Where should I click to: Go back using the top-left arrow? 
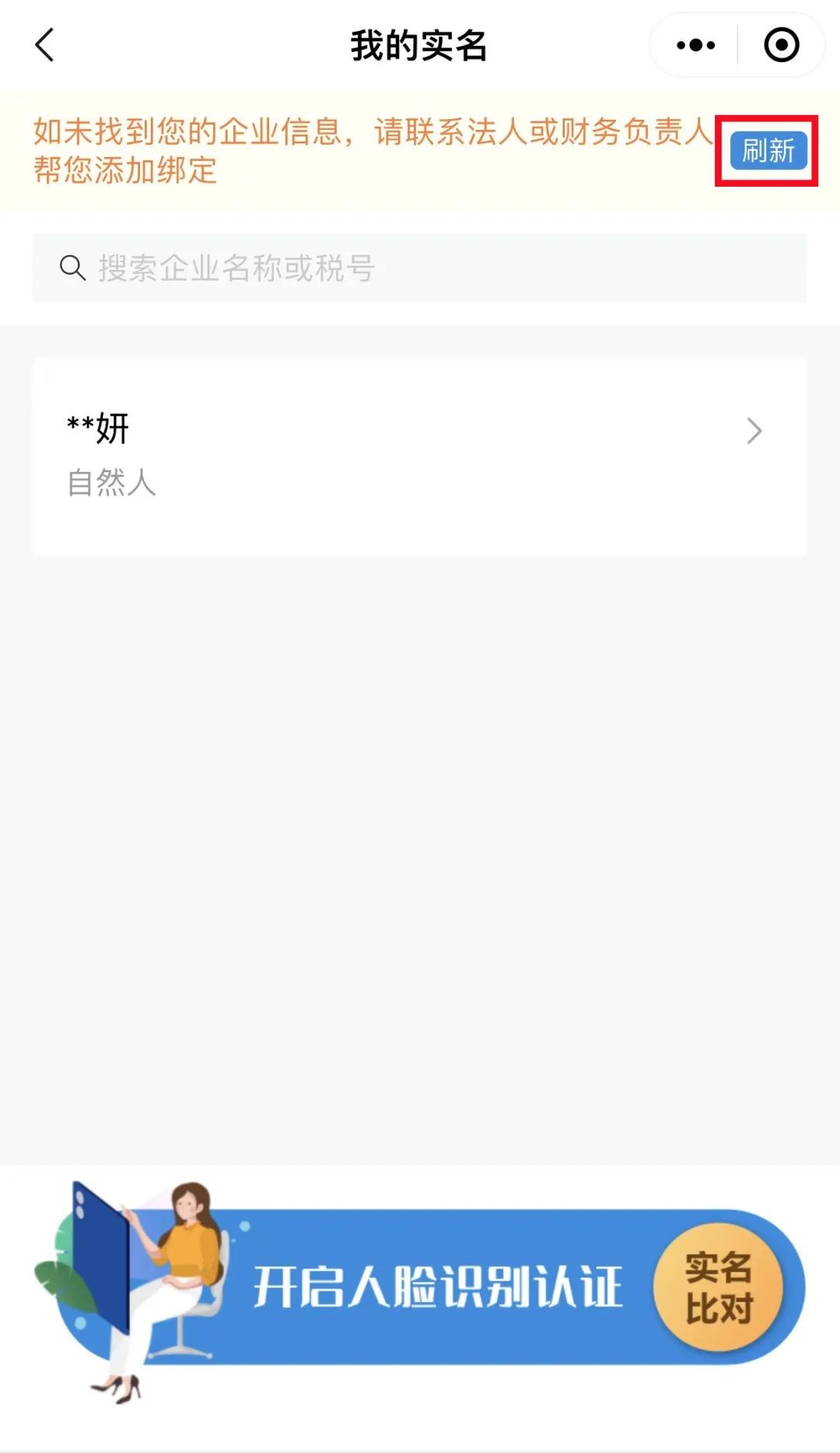click(45, 45)
